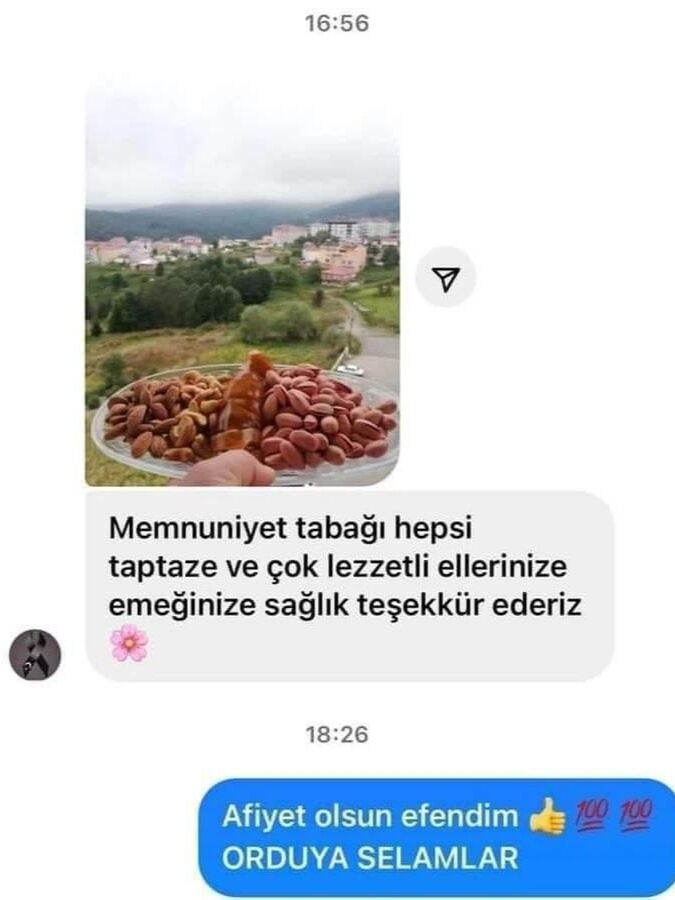Forward the photo with the paper-plane icon
The height and width of the screenshot is (900, 675).
(x=445, y=277)
